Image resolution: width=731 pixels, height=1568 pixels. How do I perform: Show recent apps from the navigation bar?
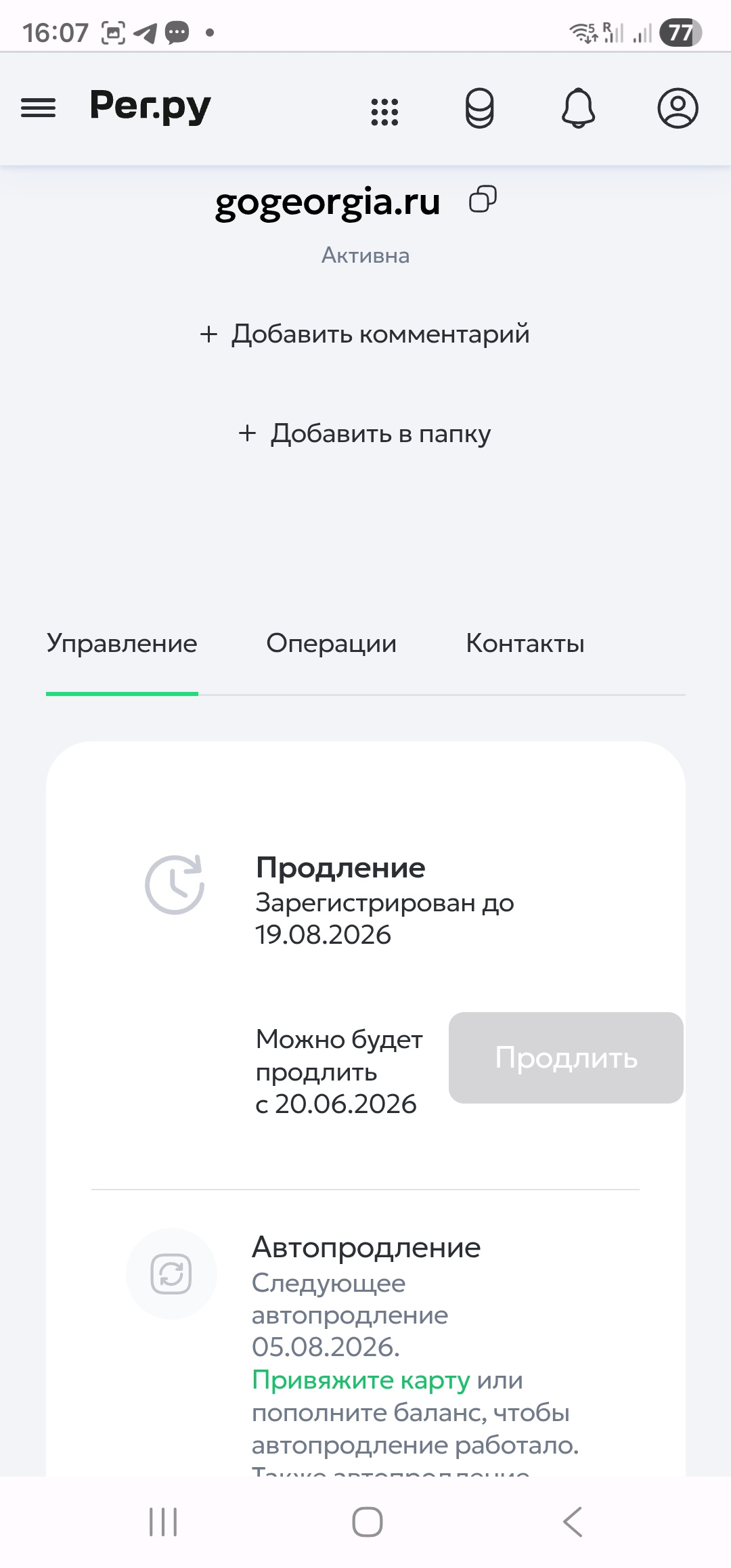click(163, 1522)
